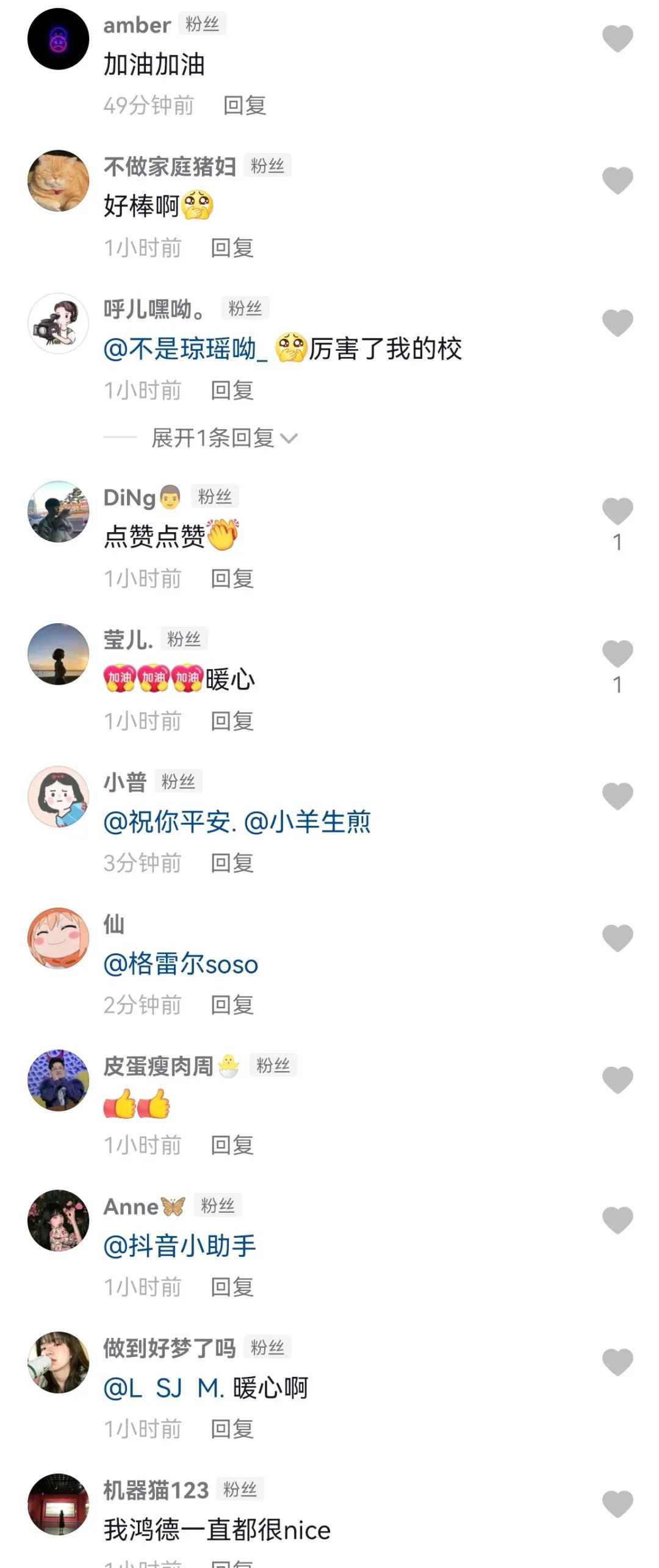659x1568 pixels.
Task: Open the @格雷尔soso mention
Action: 181,964
